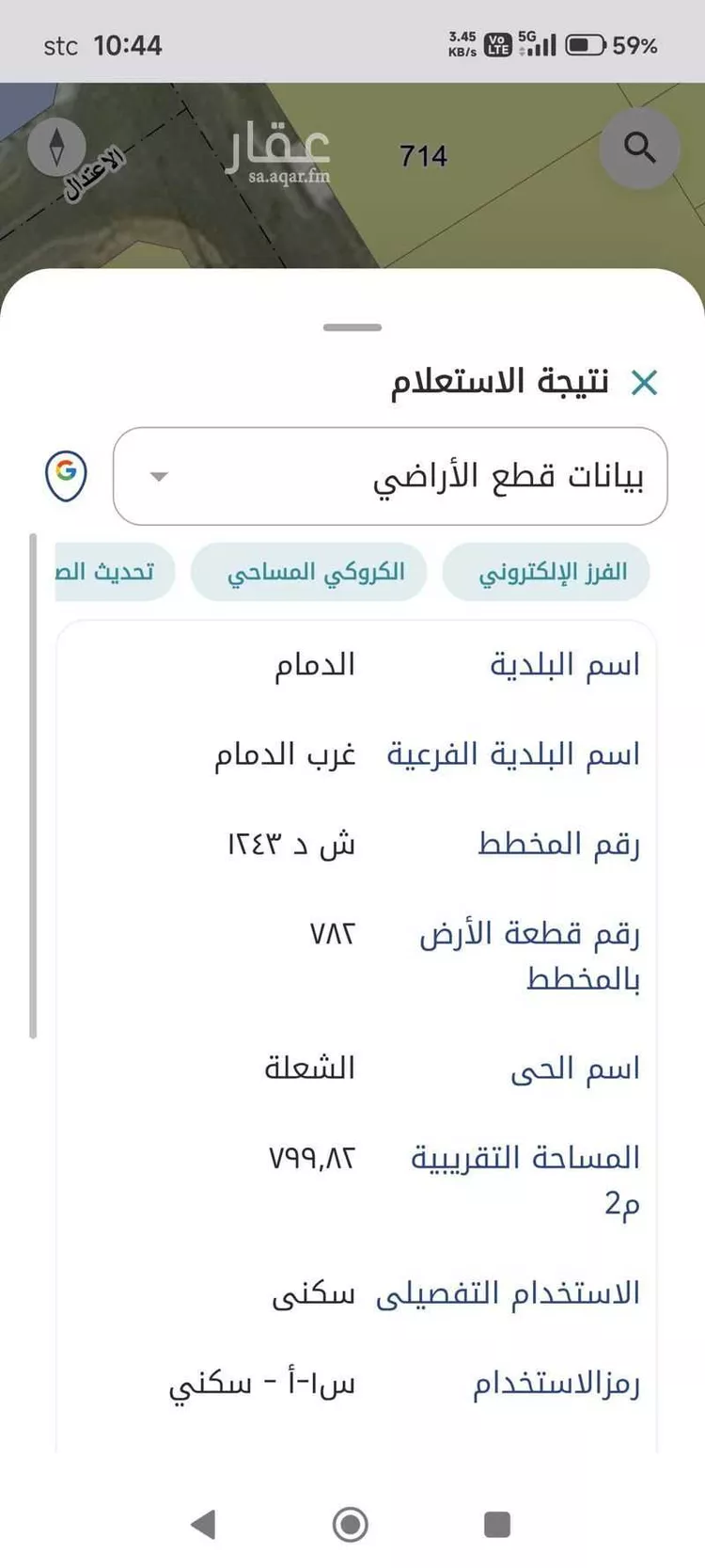Image resolution: width=705 pixels, height=1568 pixels.
Task: Open the map search magnifier
Action: 639,148
